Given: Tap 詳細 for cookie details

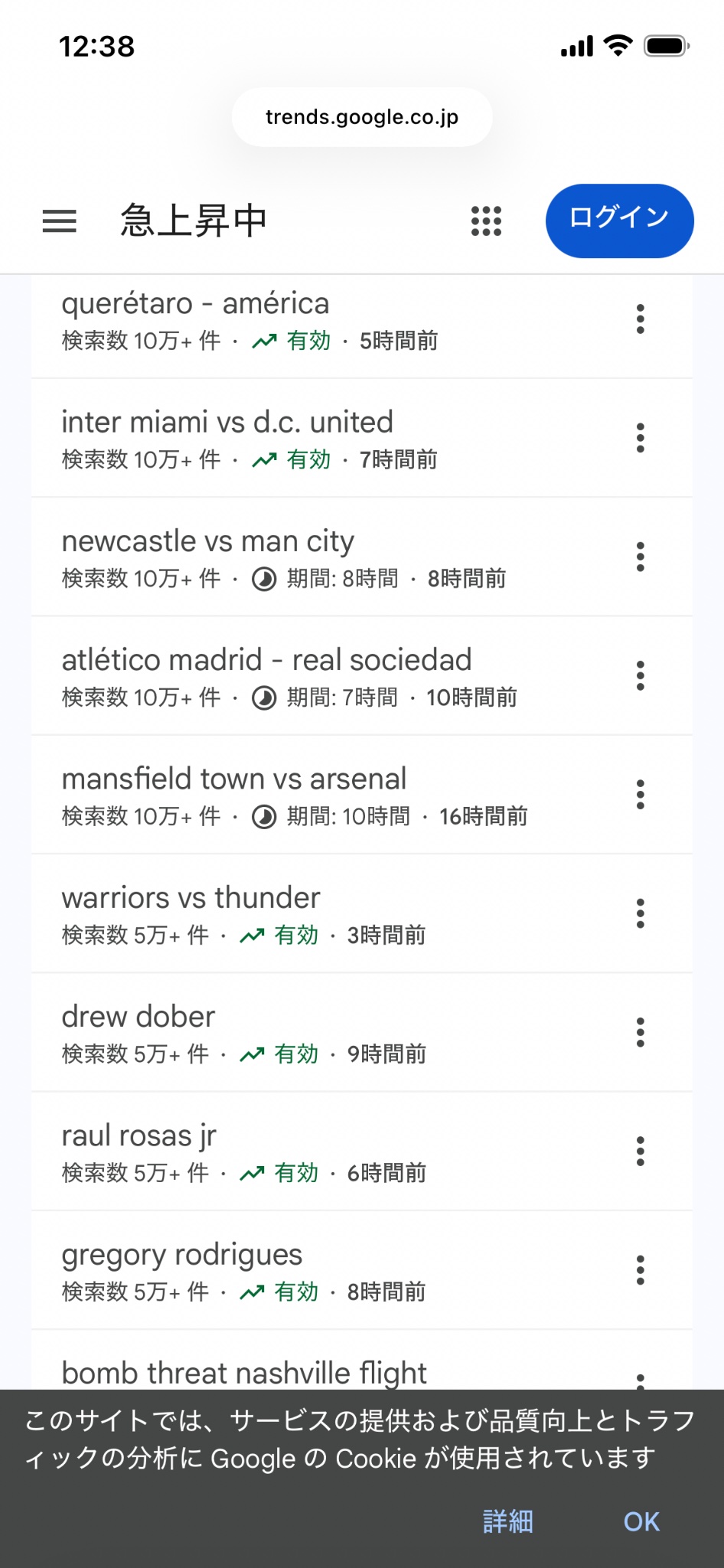Looking at the screenshot, I should [x=507, y=1521].
